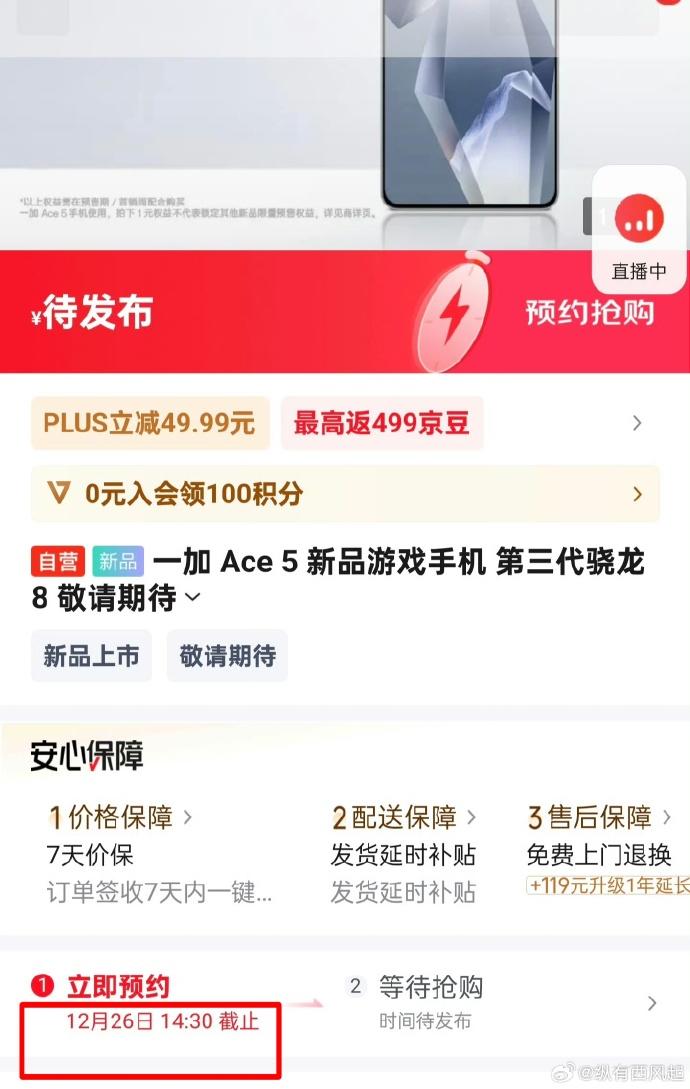Open the 最高返499京豆 offer
Image resolution: width=690 pixels, height=1089 pixels.
coord(381,423)
